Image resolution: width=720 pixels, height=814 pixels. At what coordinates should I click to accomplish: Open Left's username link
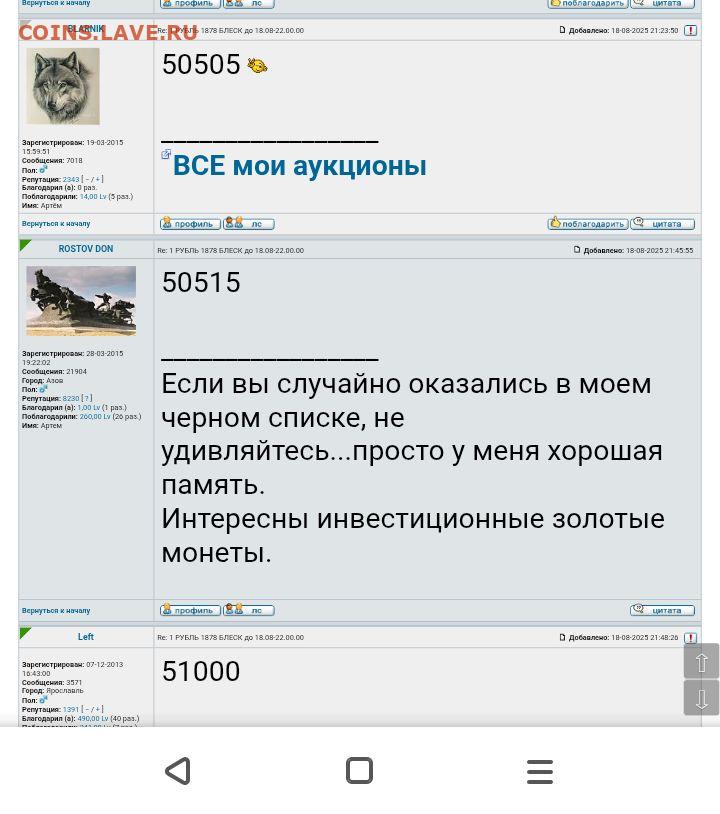[x=85, y=637]
